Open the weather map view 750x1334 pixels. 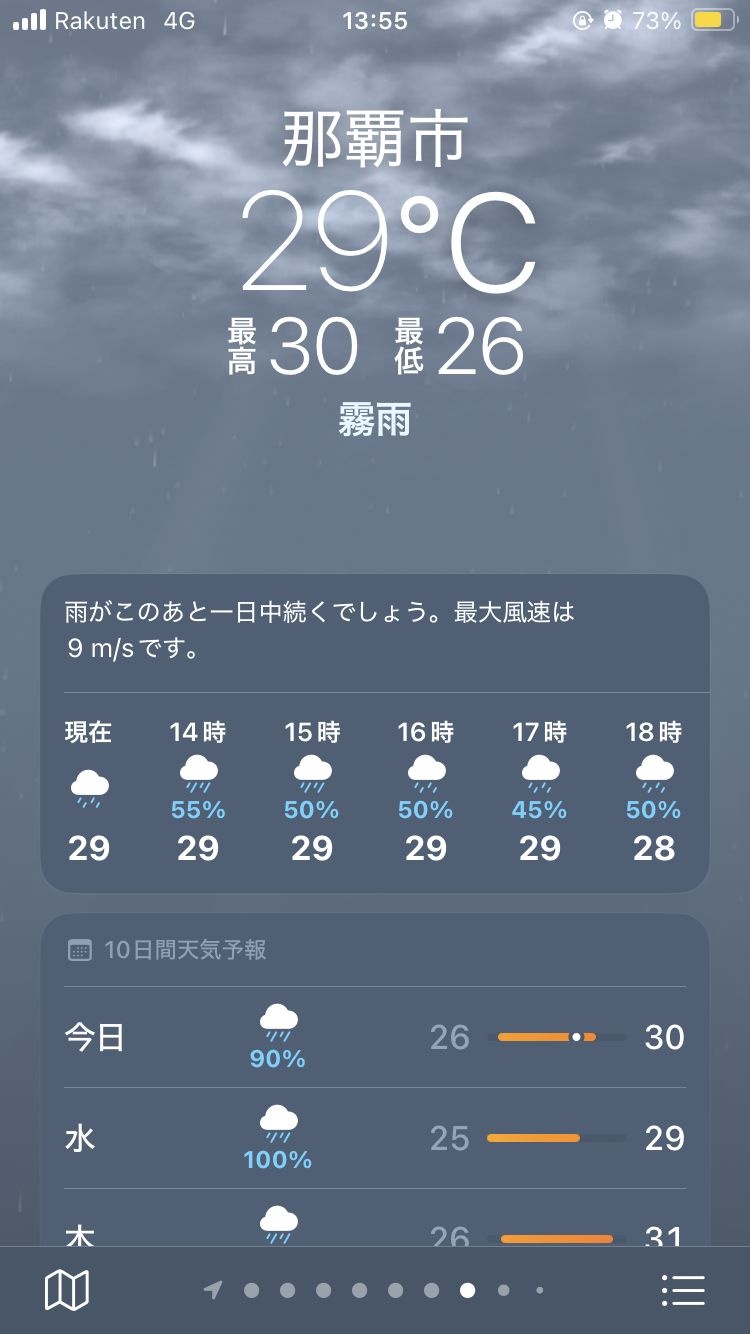click(x=67, y=1290)
